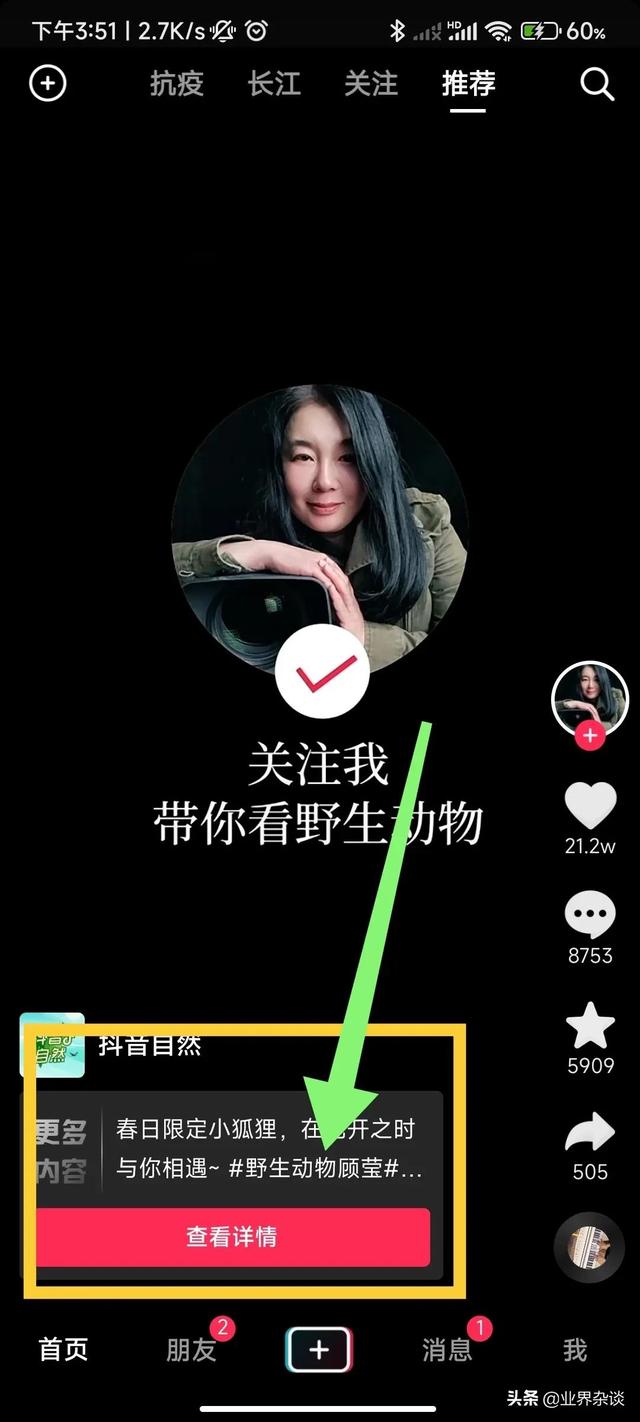640x1422 pixels.
Task: Switch to the 长江 tab
Action: click(x=274, y=84)
